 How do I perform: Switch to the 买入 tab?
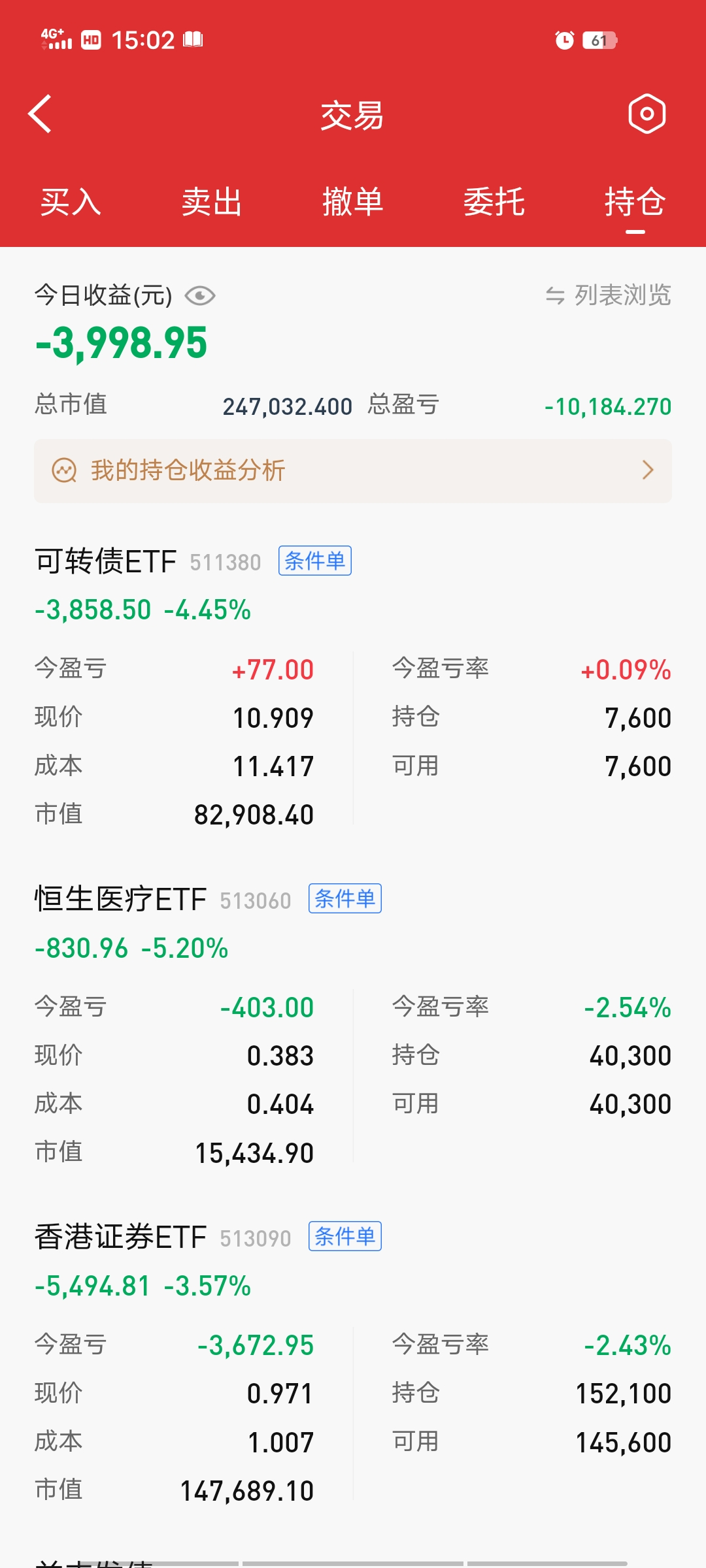[x=71, y=201]
